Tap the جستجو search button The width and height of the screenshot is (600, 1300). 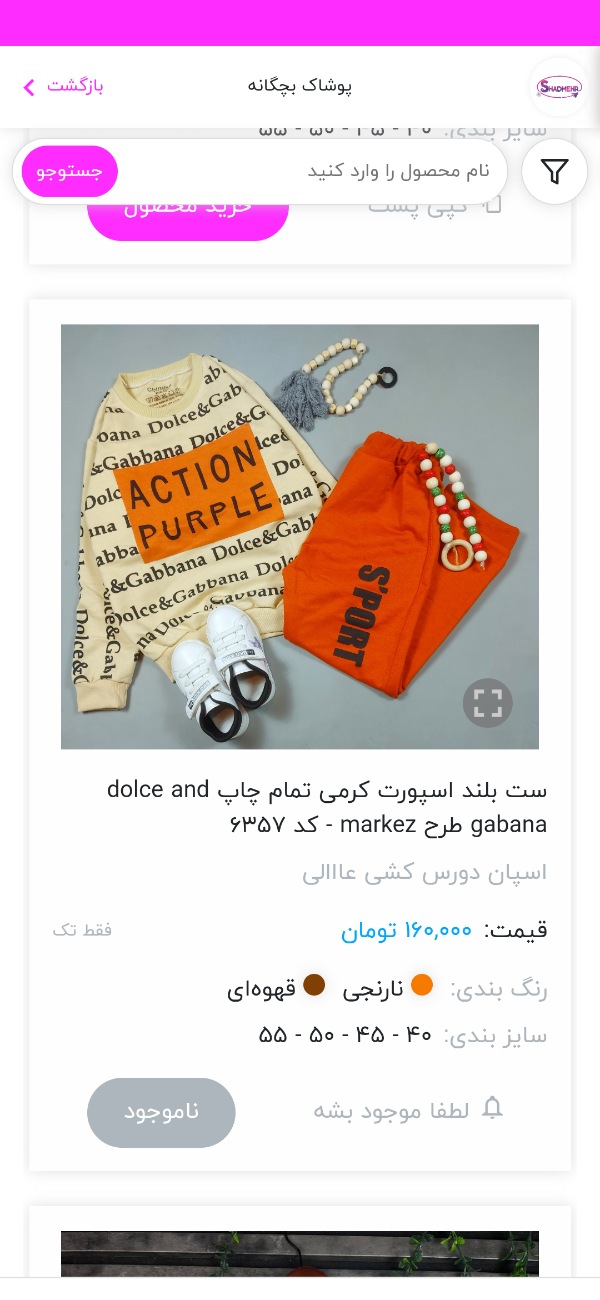coord(70,172)
